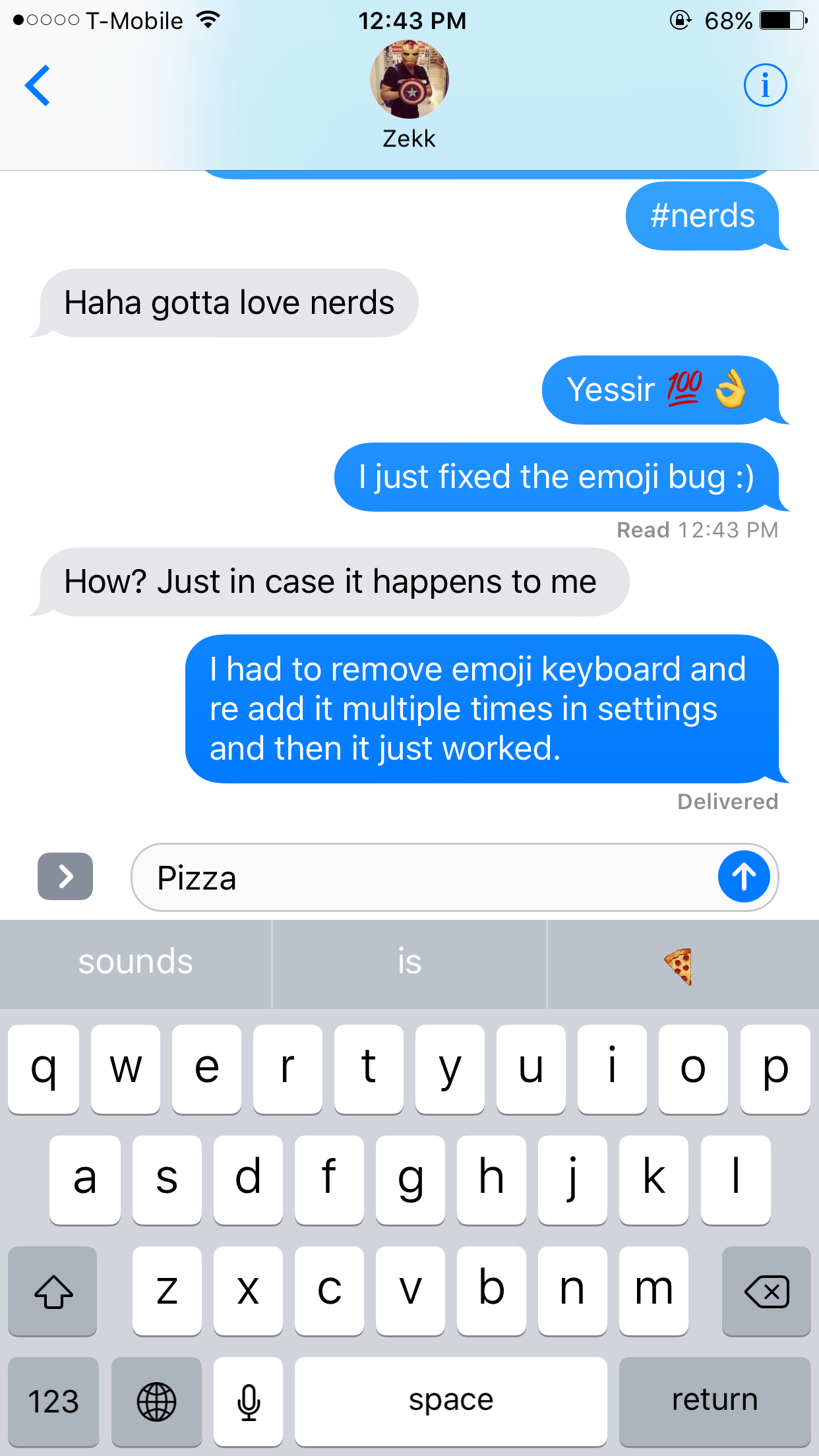The image size is (819, 1456).
Task: Expand the apps arrow beside the message field
Action: tap(65, 876)
